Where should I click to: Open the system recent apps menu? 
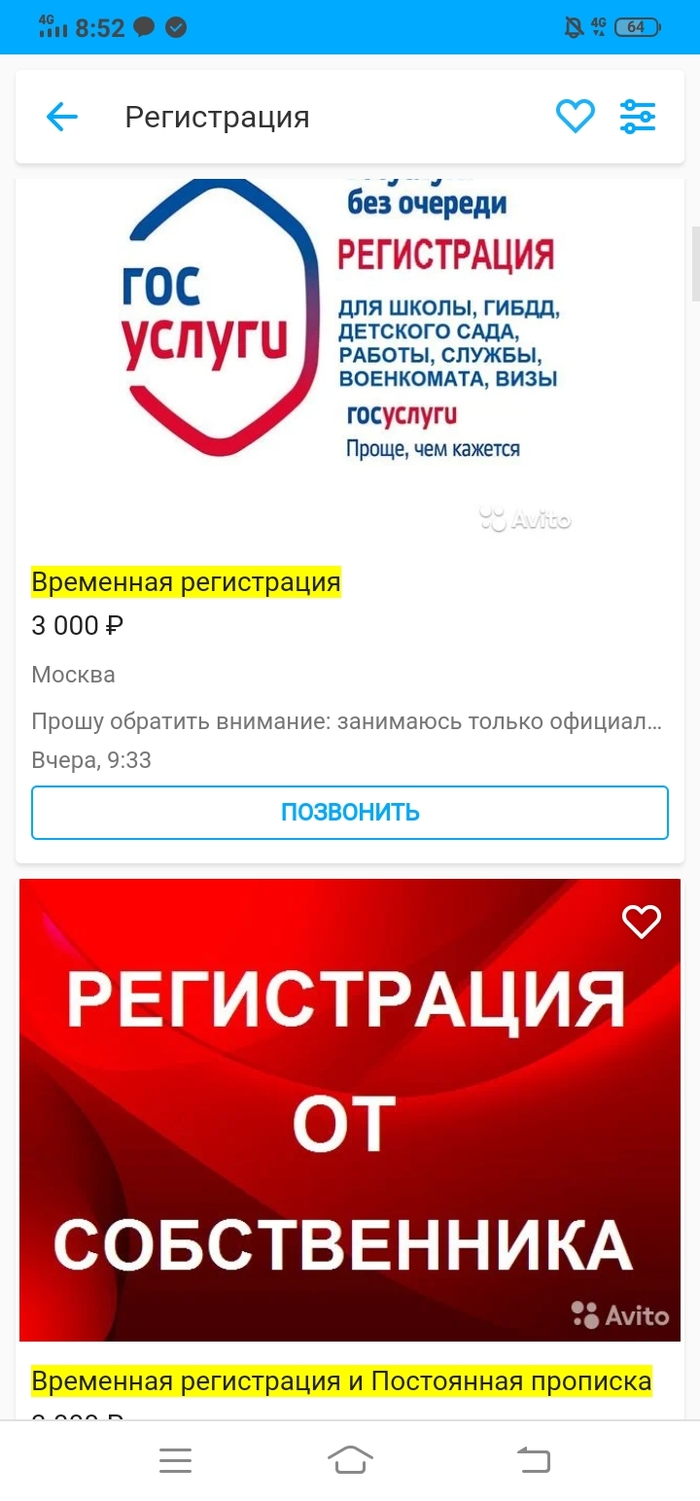tap(175, 1461)
